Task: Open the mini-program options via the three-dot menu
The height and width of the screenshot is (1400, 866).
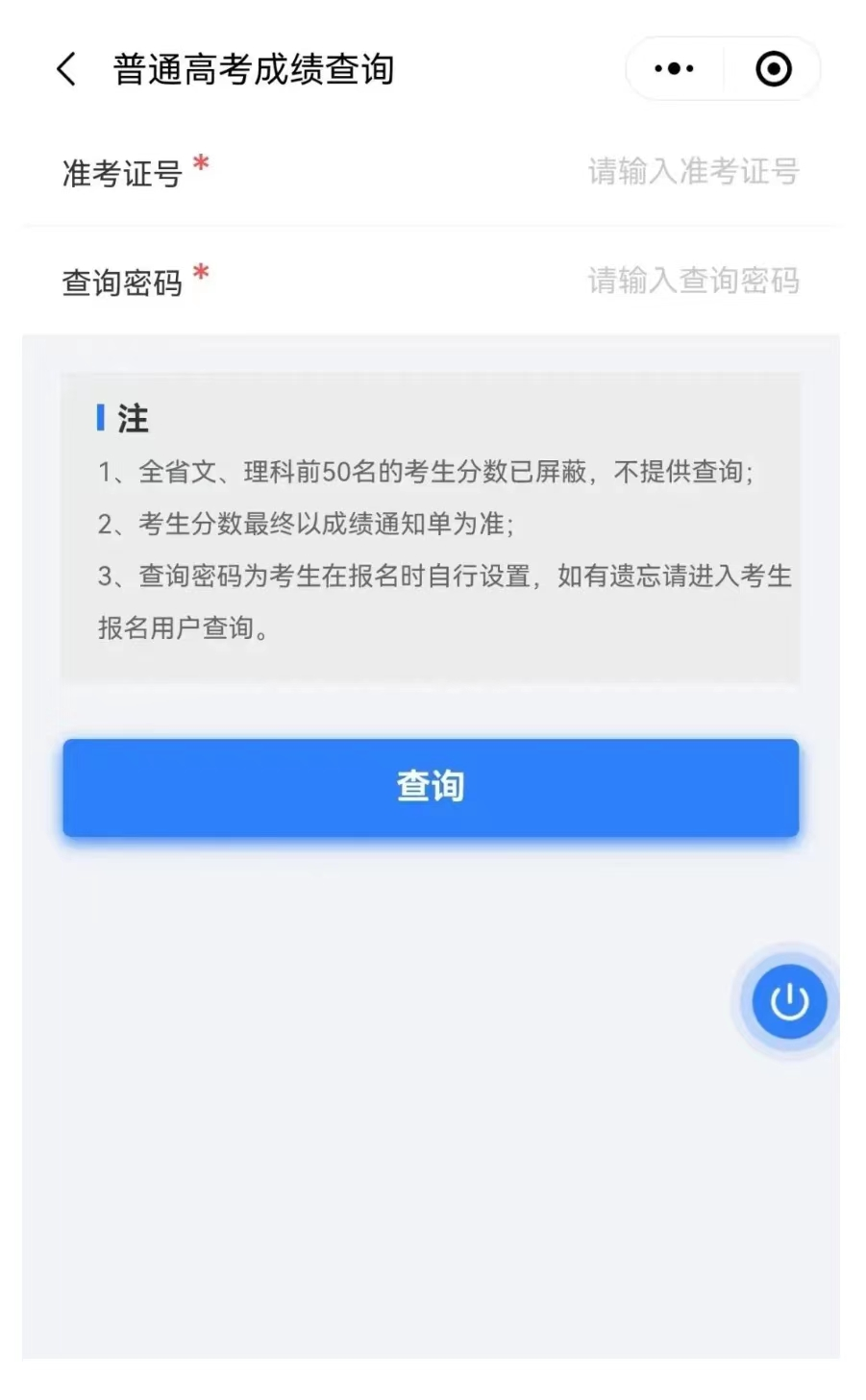Action: 672,68
